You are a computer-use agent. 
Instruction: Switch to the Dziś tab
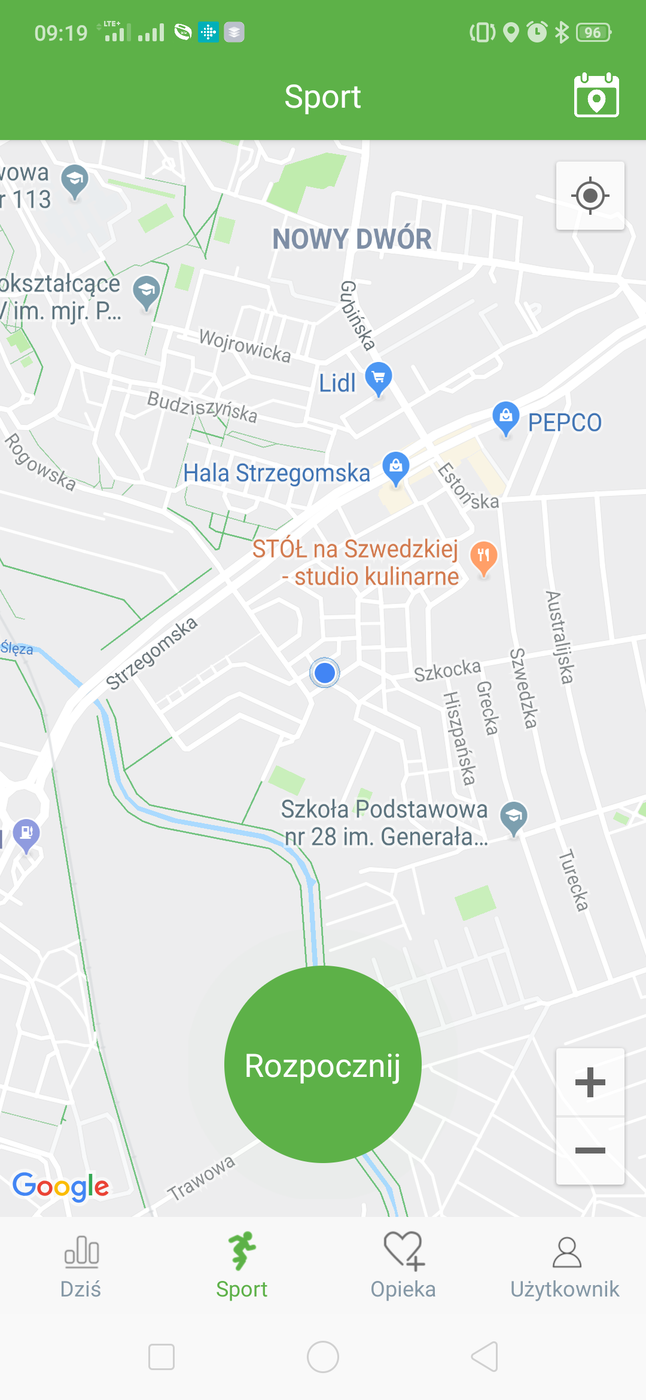[x=81, y=1266]
